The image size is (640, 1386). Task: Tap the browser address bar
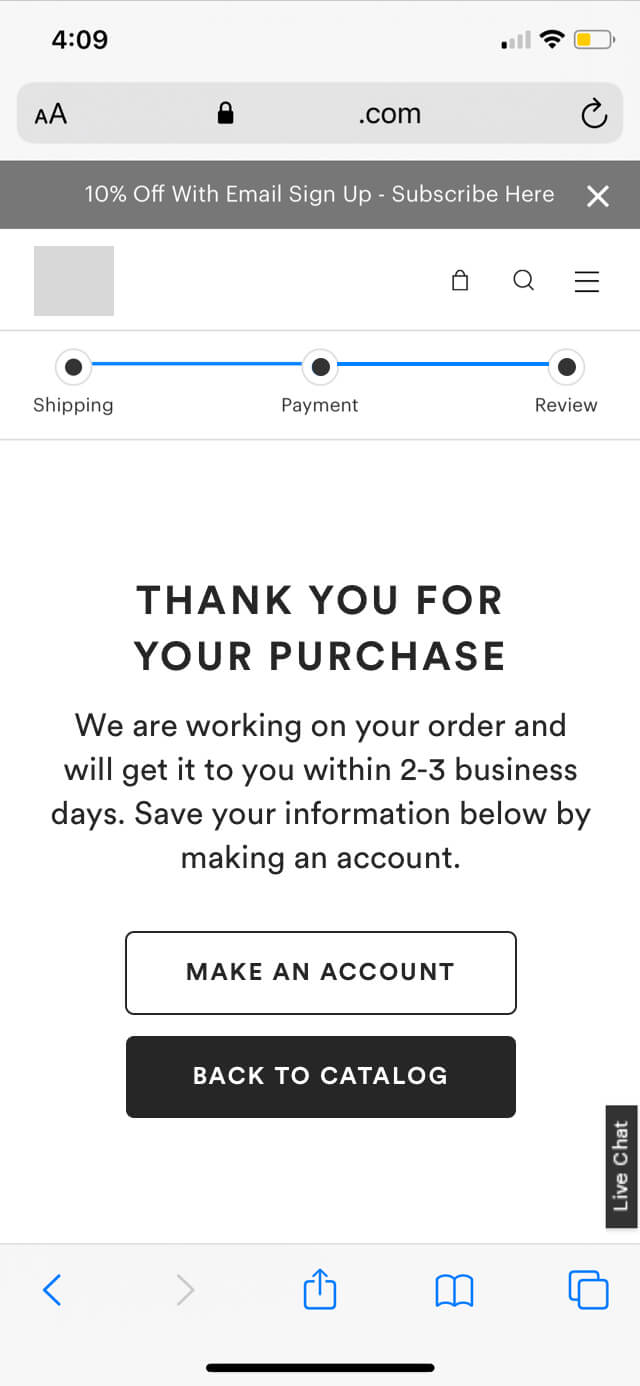tap(320, 113)
